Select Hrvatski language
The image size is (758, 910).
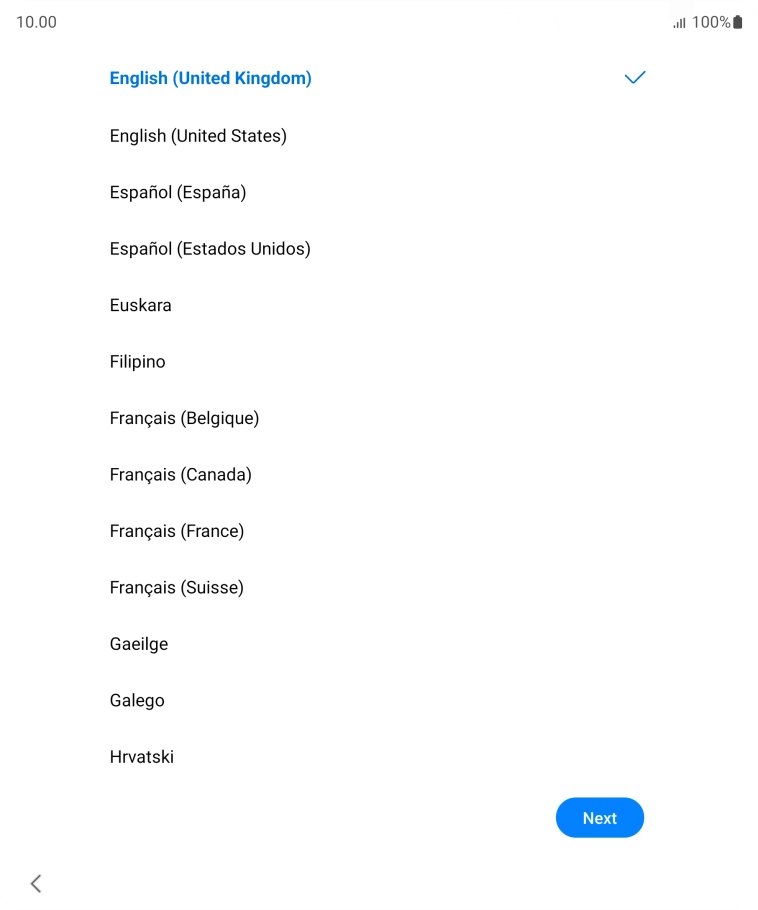coord(142,757)
